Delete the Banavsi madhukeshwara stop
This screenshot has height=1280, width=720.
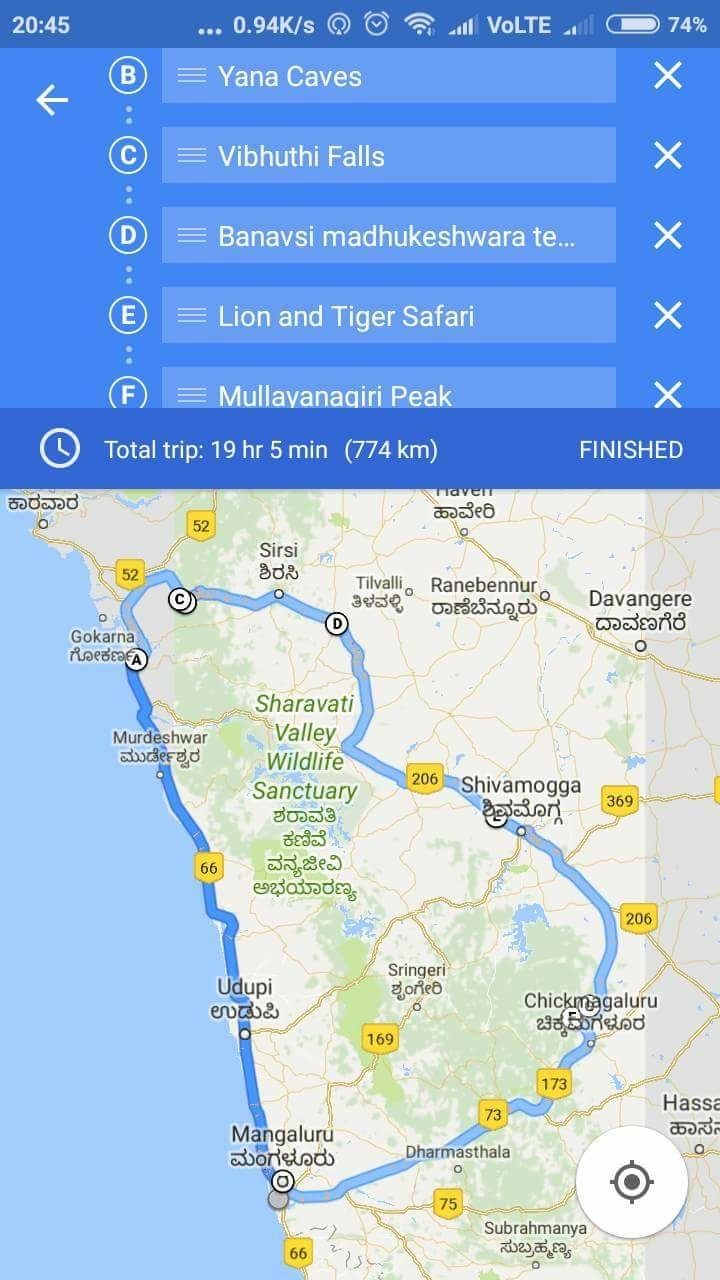click(667, 236)
